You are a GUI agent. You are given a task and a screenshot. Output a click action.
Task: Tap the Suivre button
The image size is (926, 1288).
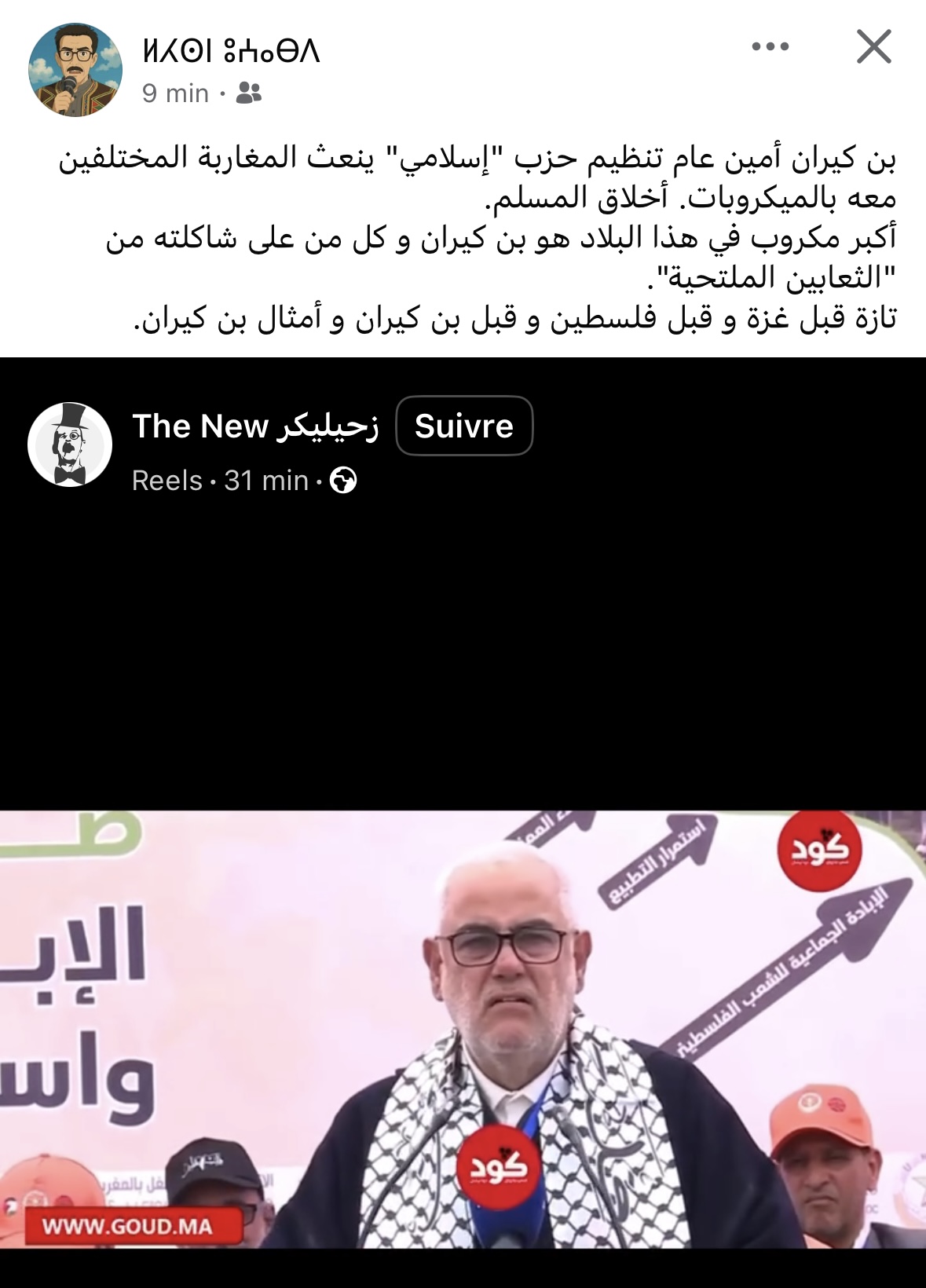click(464, 426)
